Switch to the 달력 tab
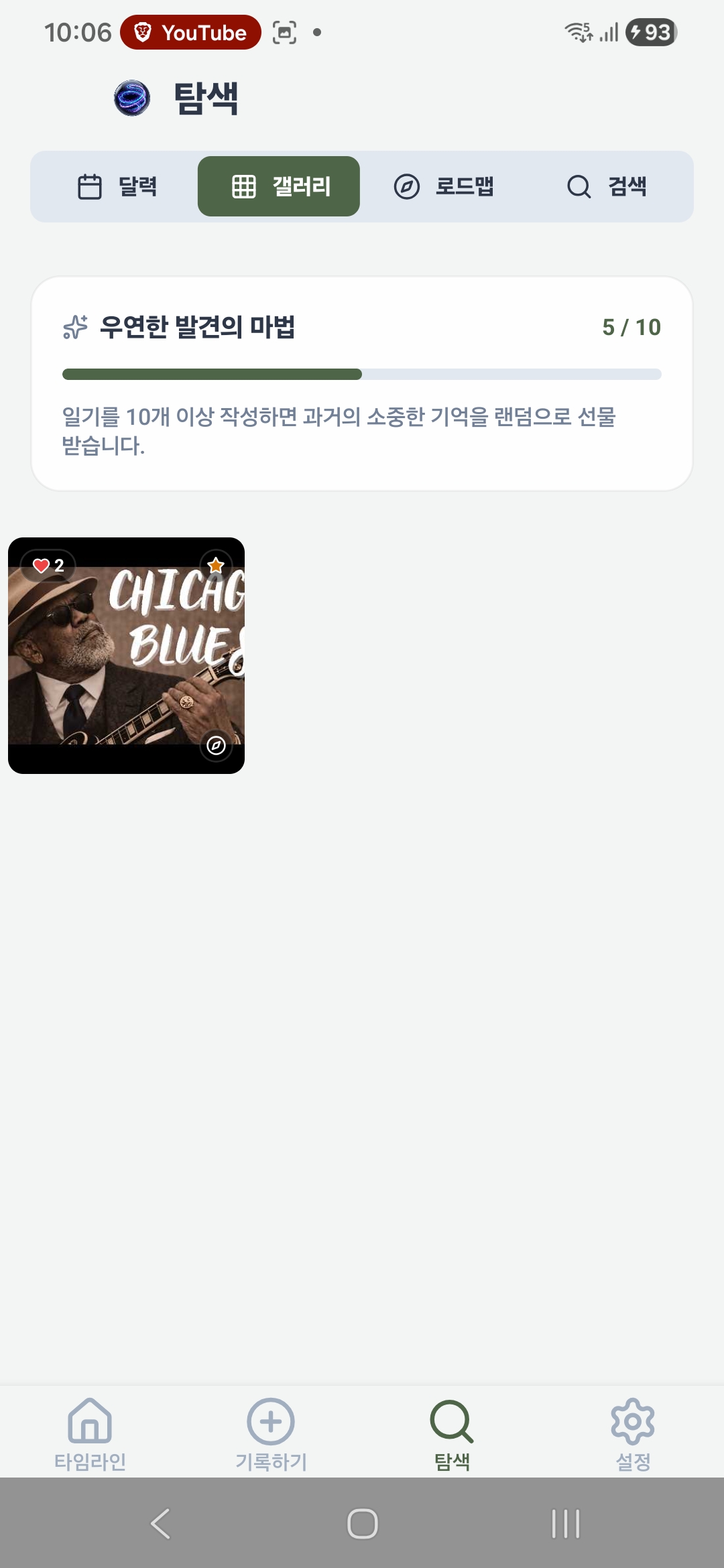 [x=117, y=186]
